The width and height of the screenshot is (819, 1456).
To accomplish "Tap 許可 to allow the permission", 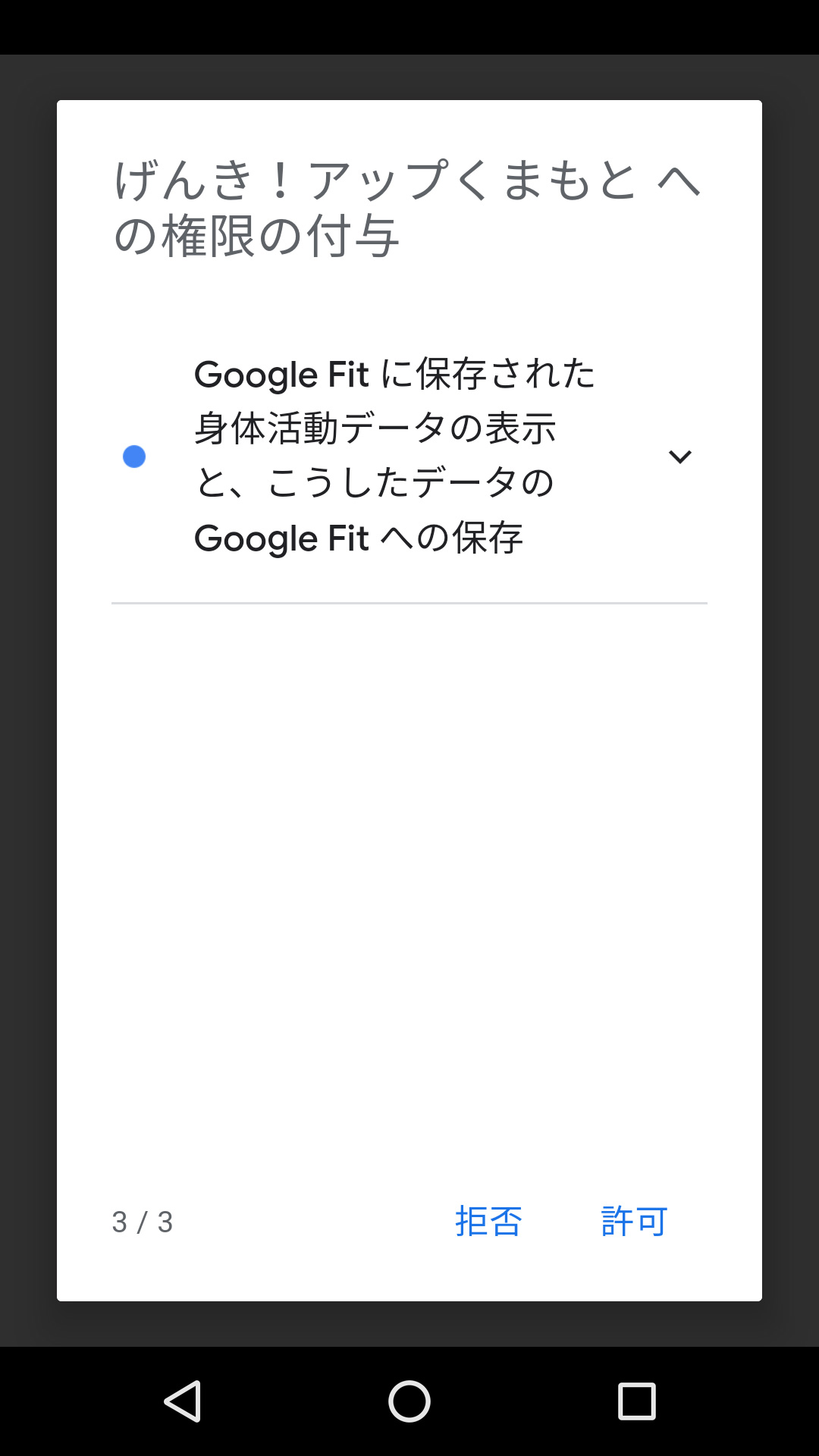I will (634, 1222).
